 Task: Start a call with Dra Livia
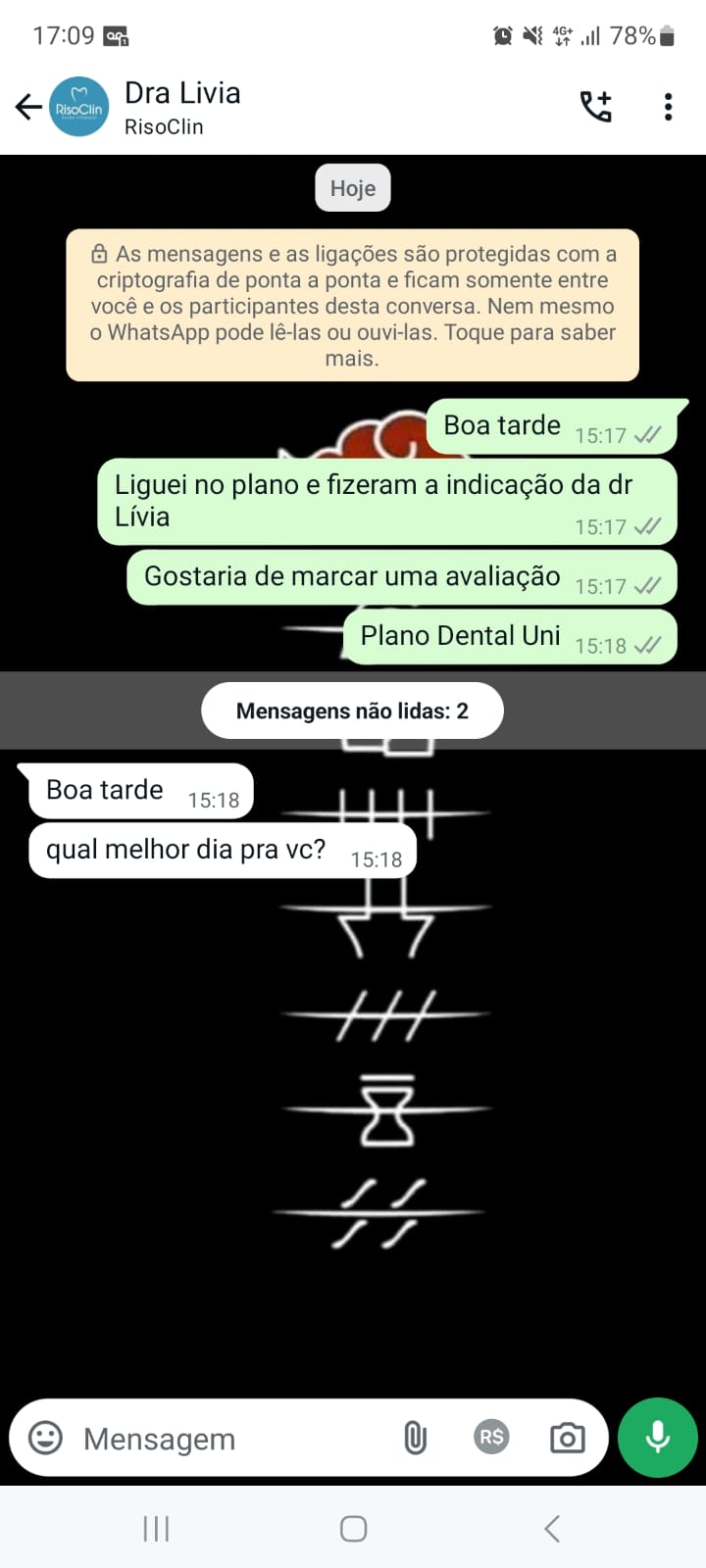click(x=596, y=106)
